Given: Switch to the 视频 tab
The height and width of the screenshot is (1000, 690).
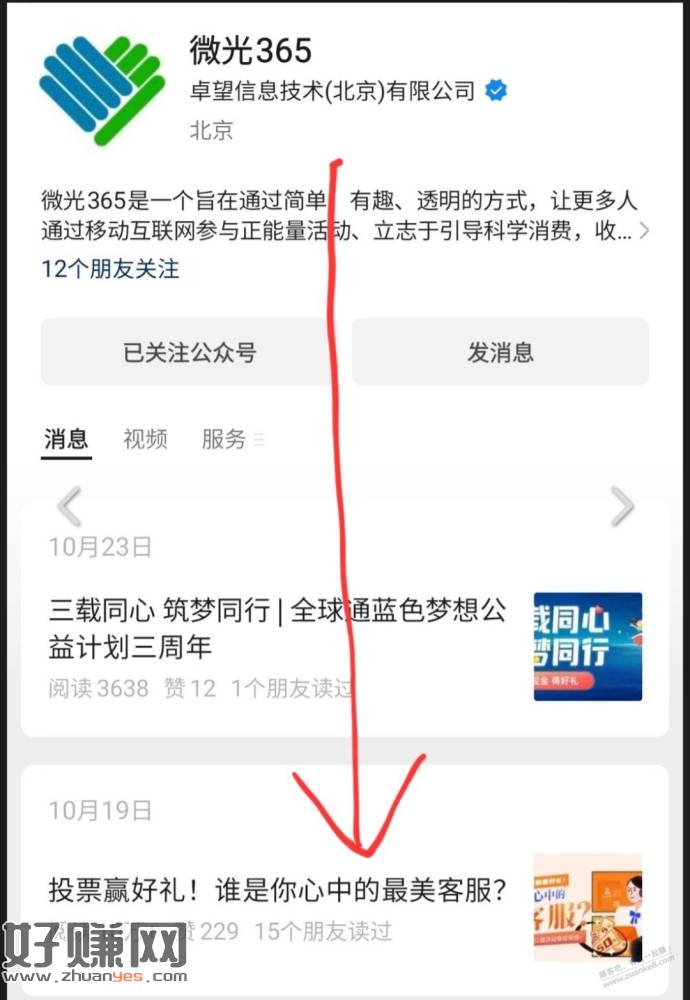Looking at the screenshot, I should (145, 439).
